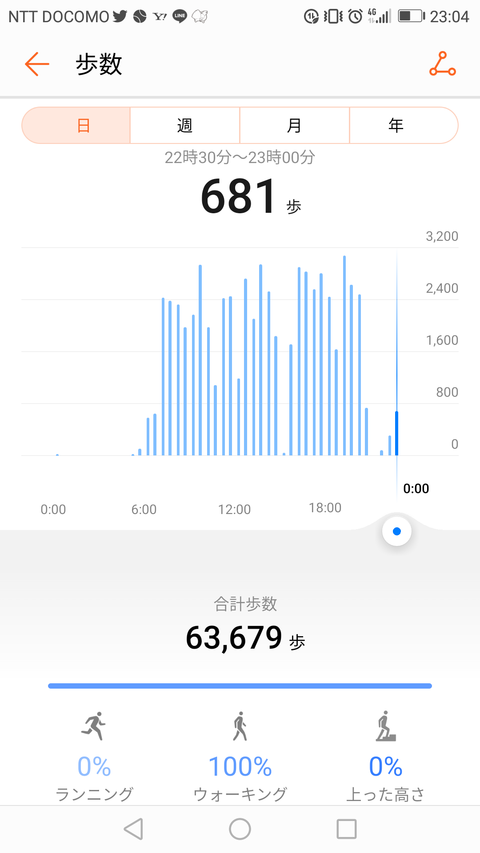Open the recent apps view
The height and width of the screenshot is (853, 480).
pos(347,829)
